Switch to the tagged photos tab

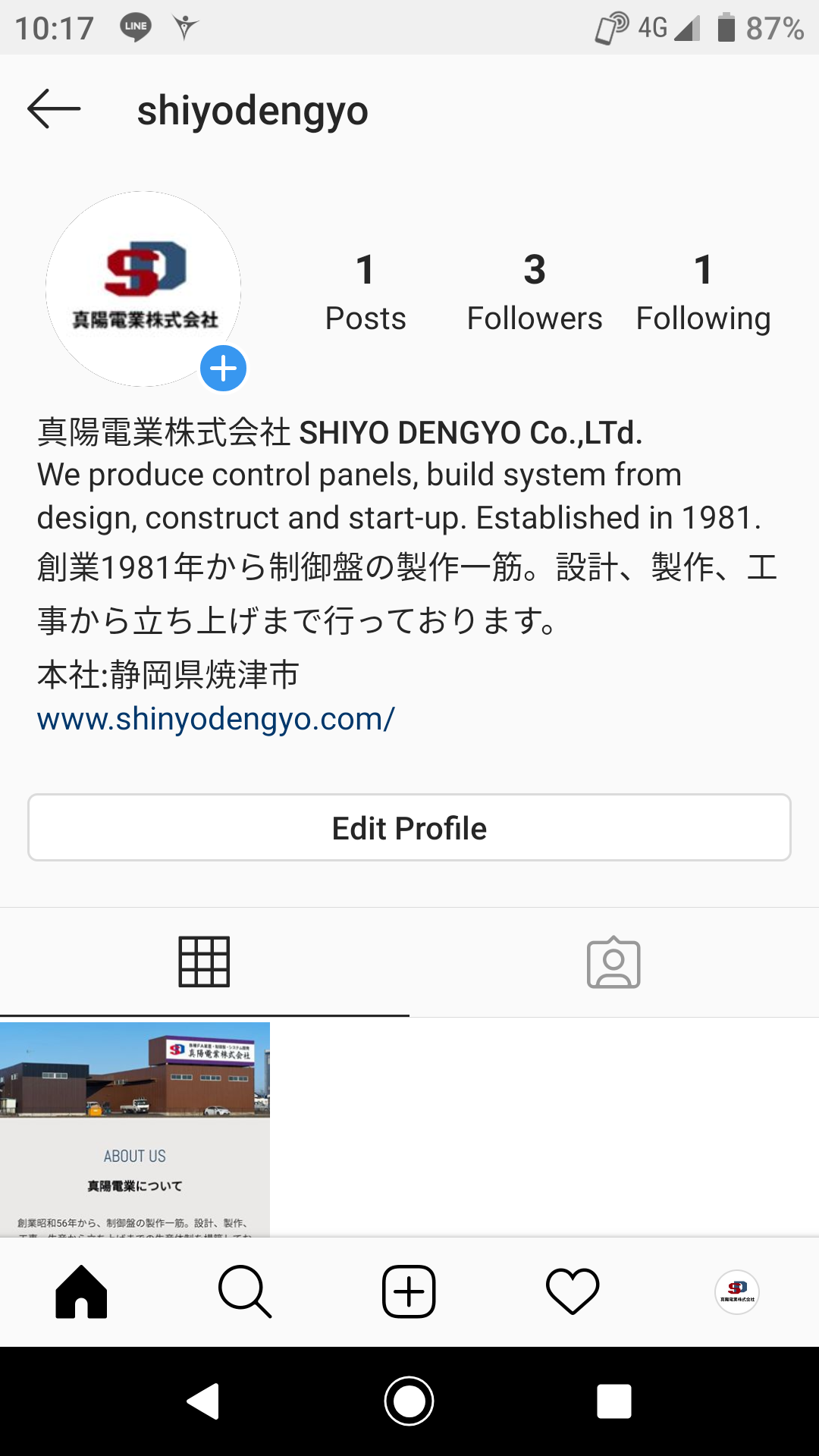[x=613, y=962]
